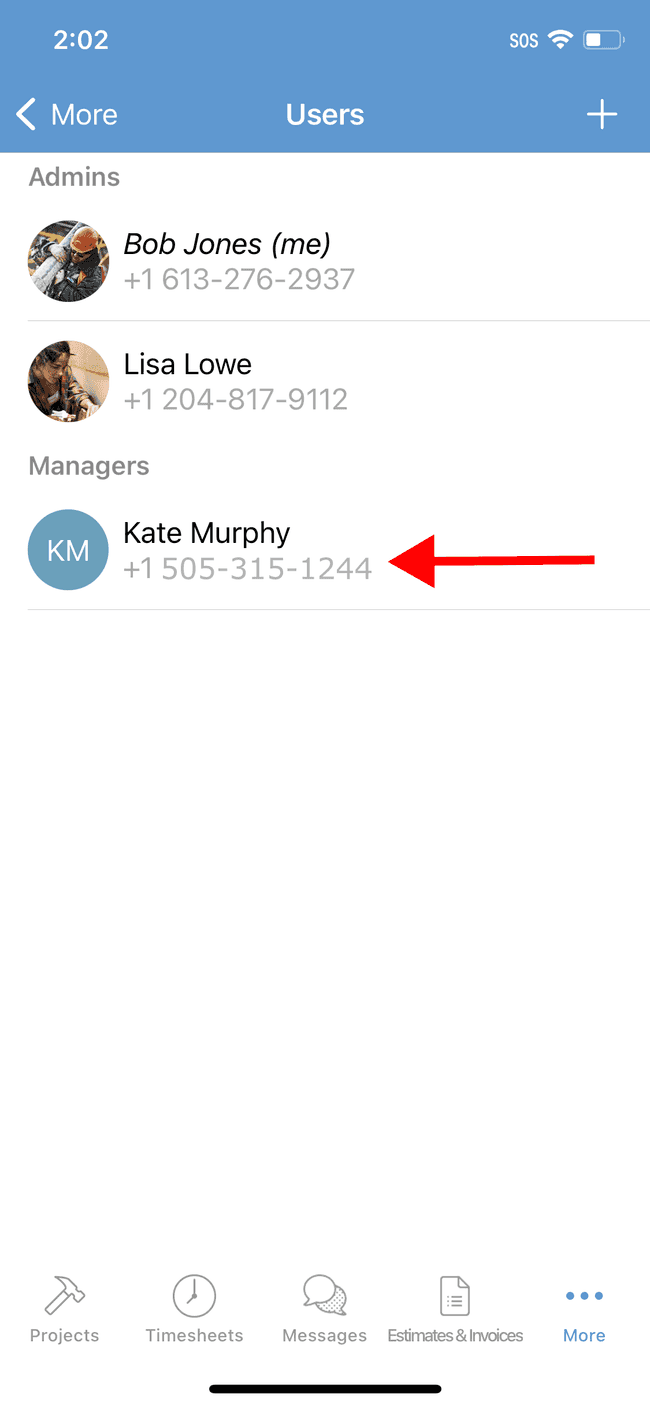
Task: Select manager Kate Murphy
Action: [325, 550]
